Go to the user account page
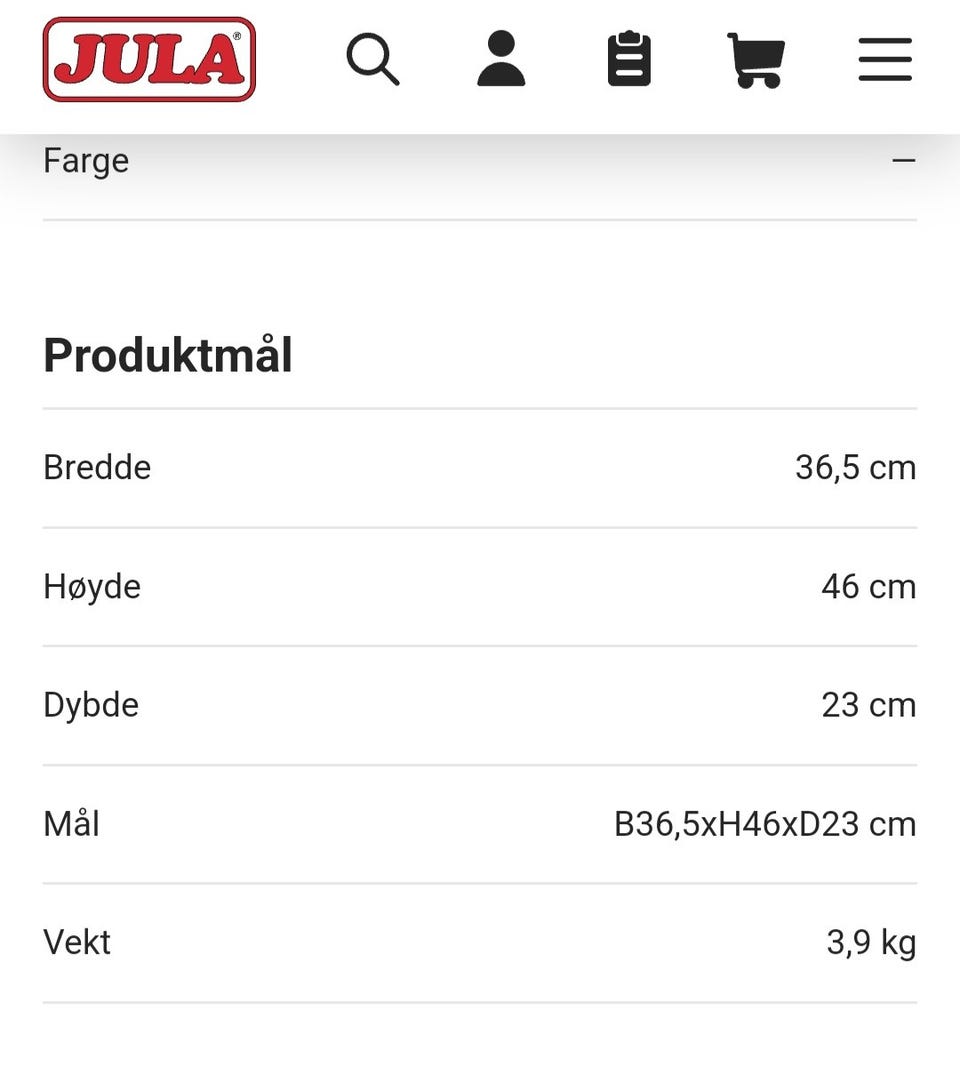The height and width of the screenshot is (1082, 960). [501, 59]
